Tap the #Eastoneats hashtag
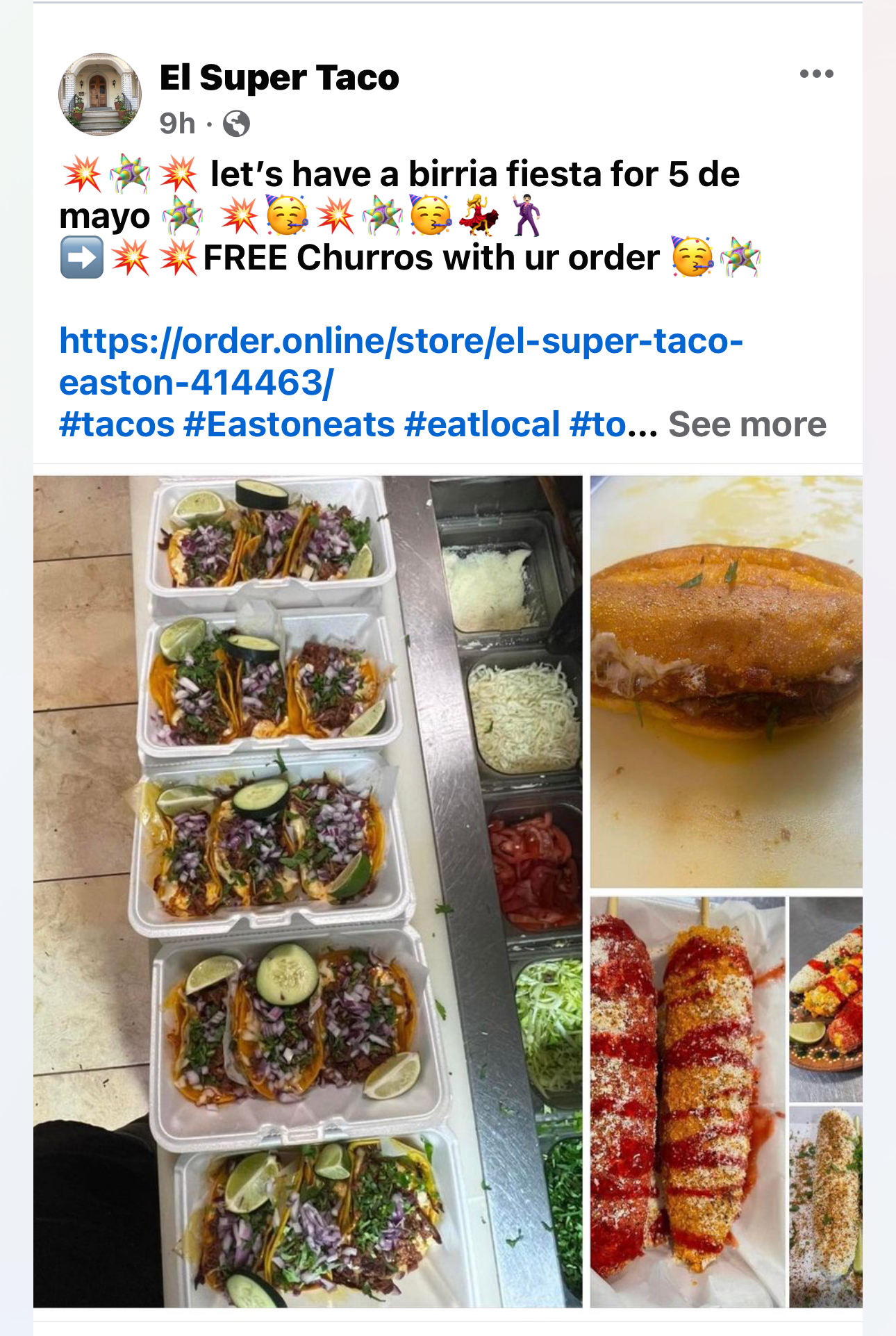 289,424
